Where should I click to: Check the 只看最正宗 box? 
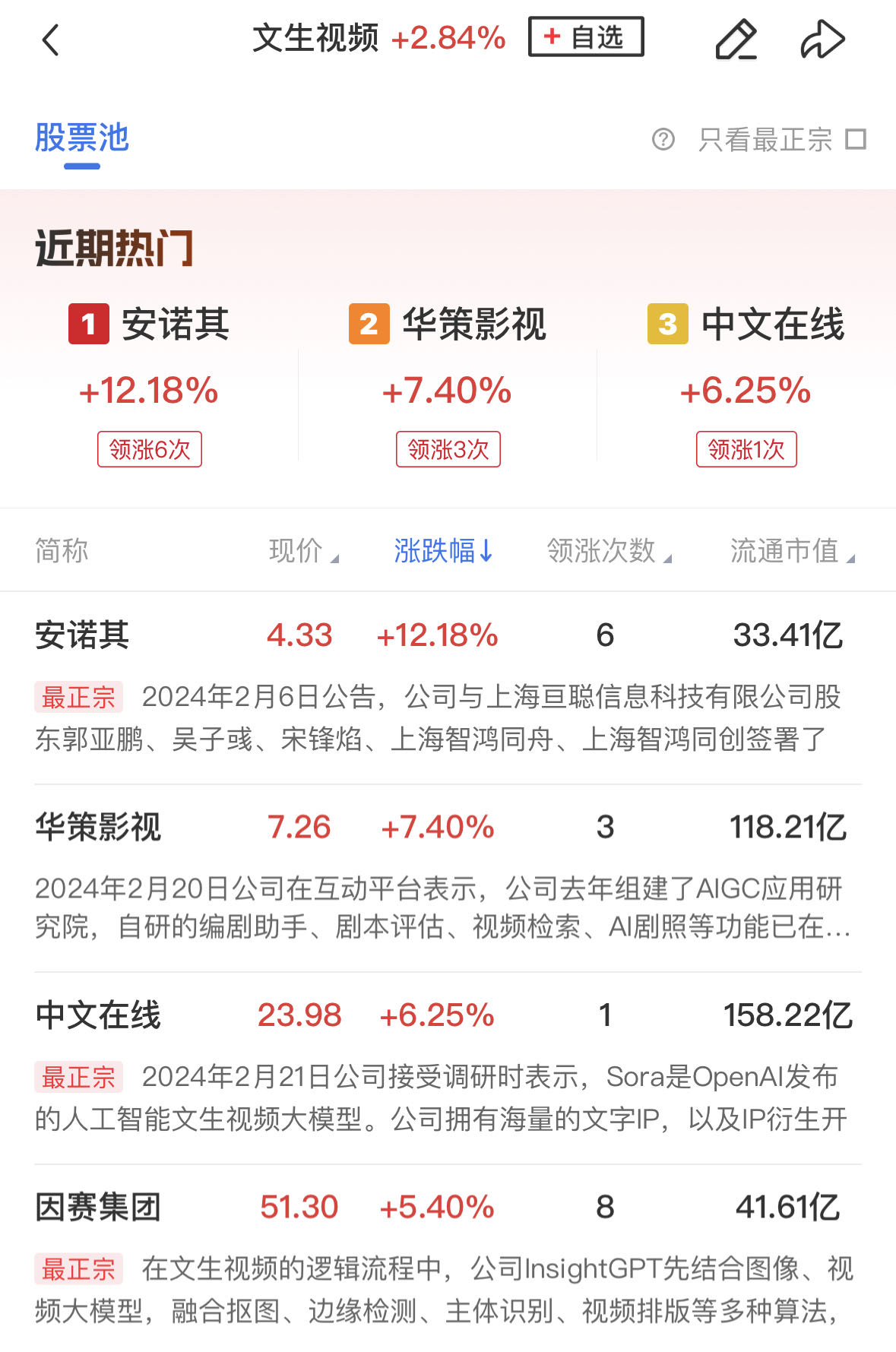[856, 140]
